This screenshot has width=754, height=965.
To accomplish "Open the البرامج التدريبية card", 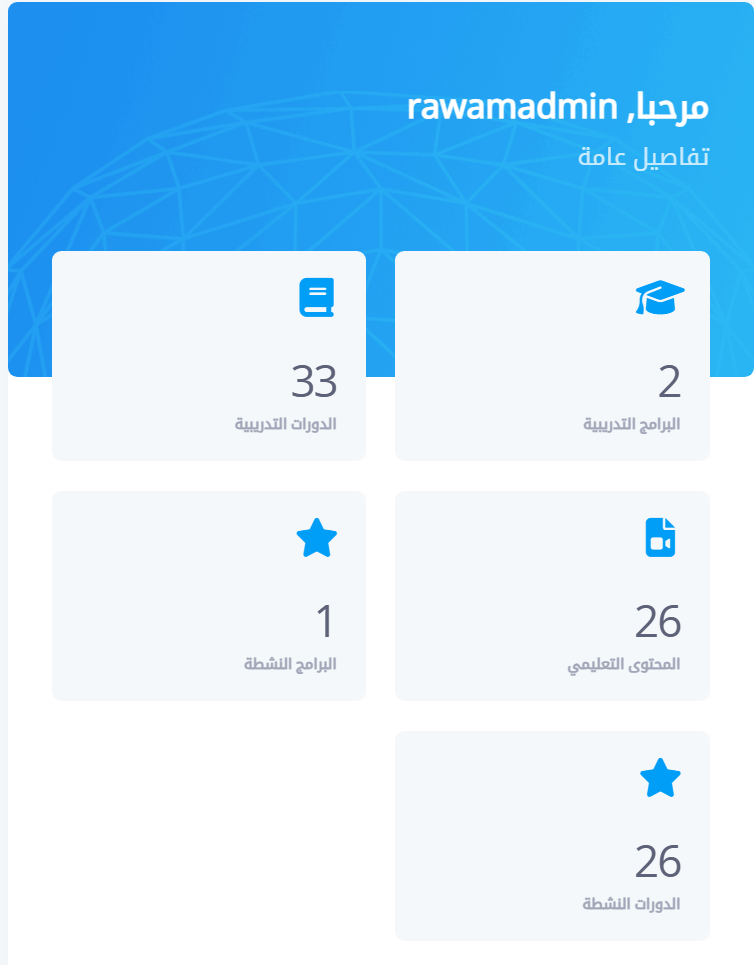I will click(x=552, y=356).
